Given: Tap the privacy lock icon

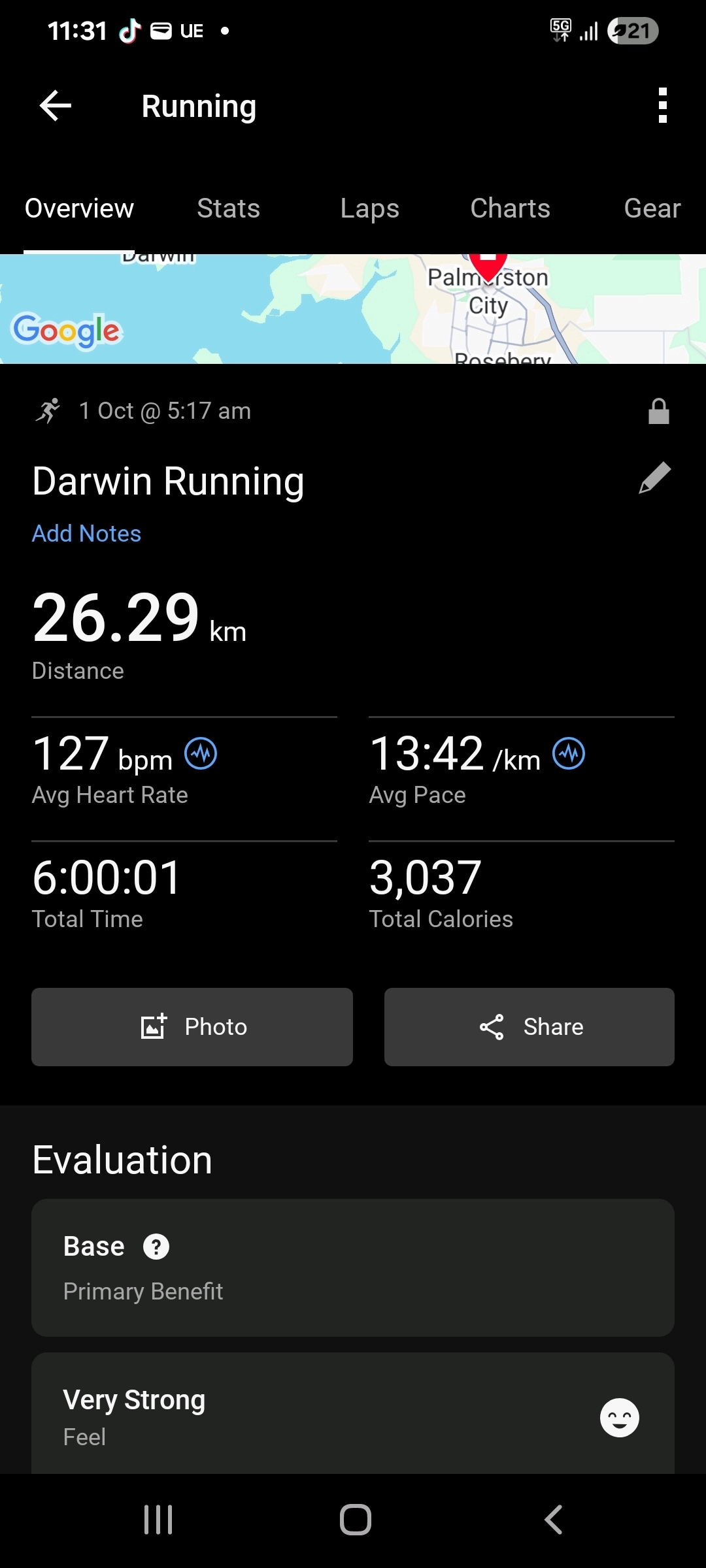Looking at the screenshot, I should click(658, 412).
